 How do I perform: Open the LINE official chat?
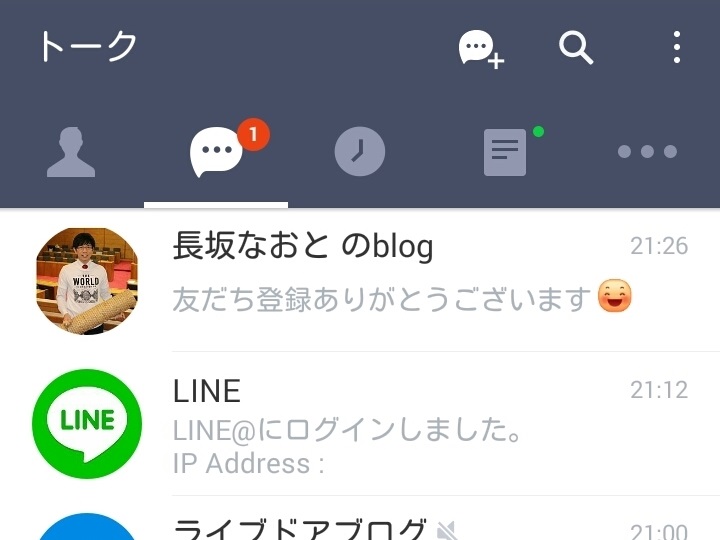400,424
